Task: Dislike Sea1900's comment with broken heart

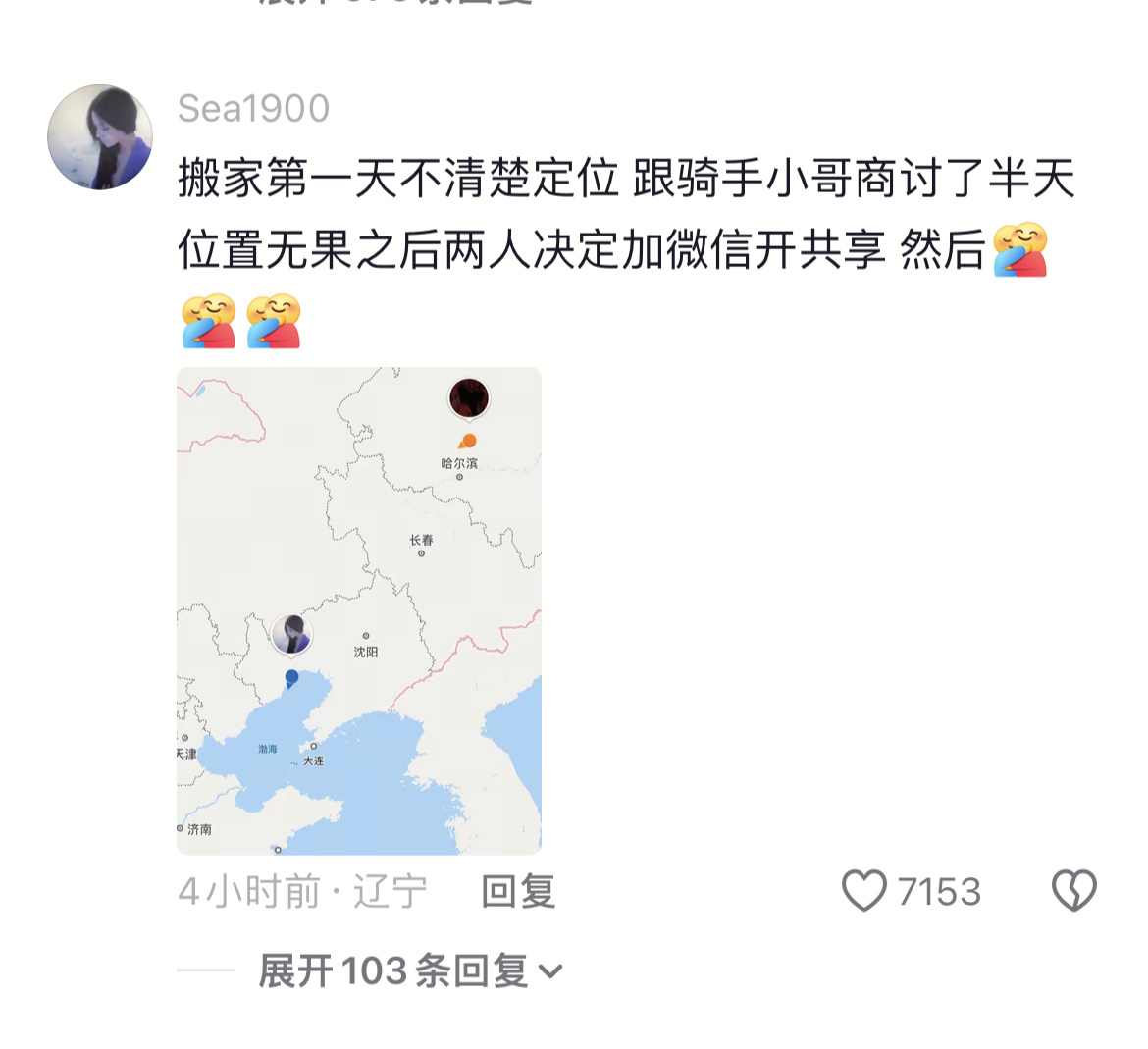Action: pos(1073,891)
